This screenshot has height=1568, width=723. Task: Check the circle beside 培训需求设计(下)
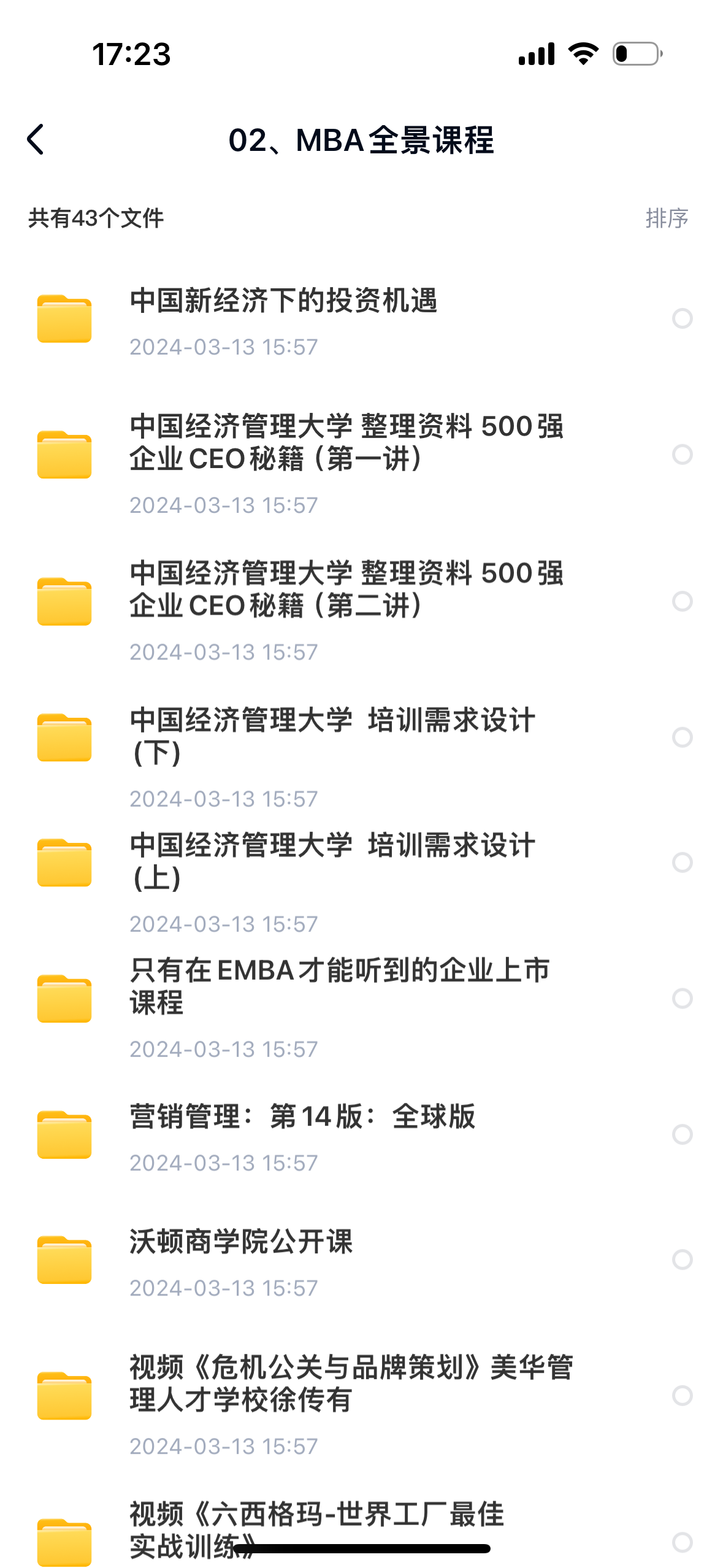pyautogui.click(x=682, y=737)
